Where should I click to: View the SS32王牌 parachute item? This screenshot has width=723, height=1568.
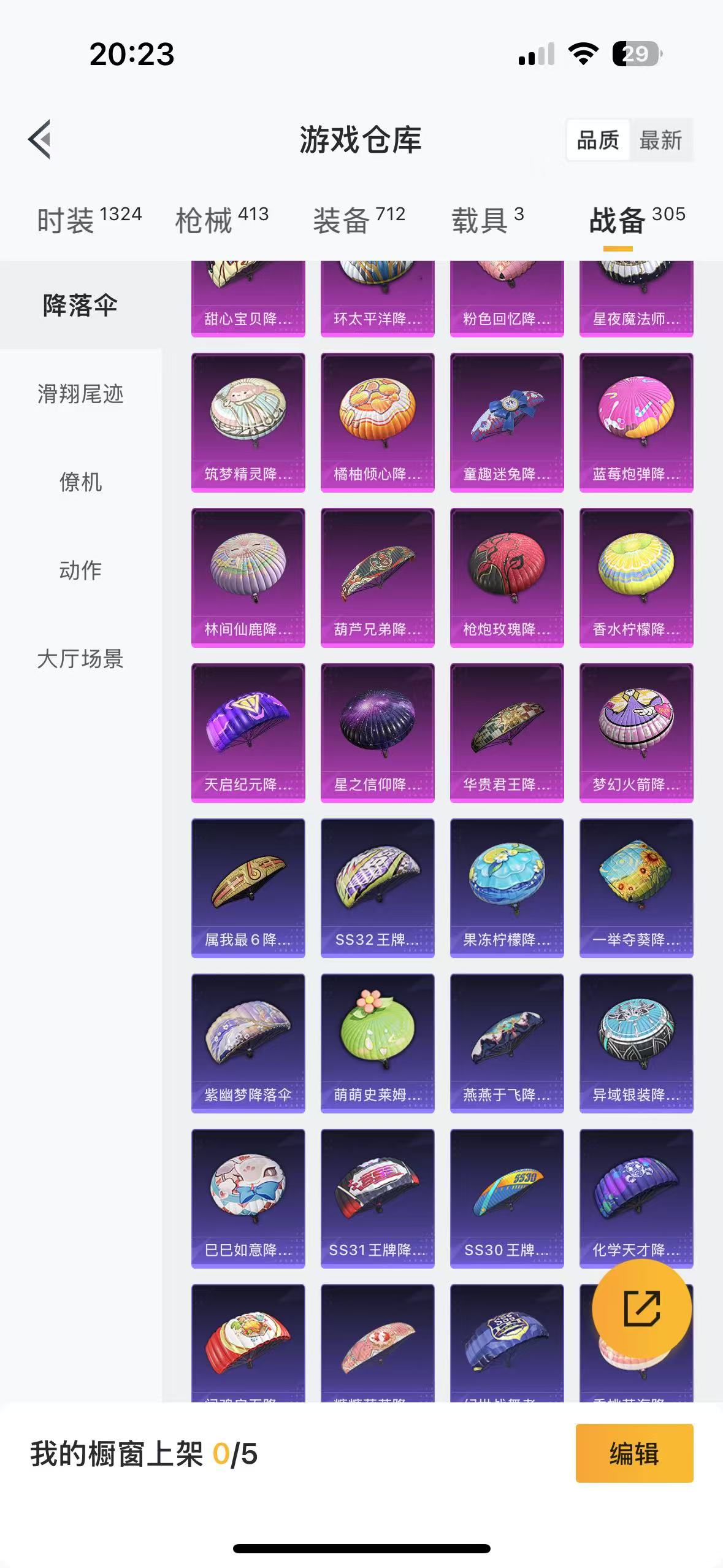(377, 888)
